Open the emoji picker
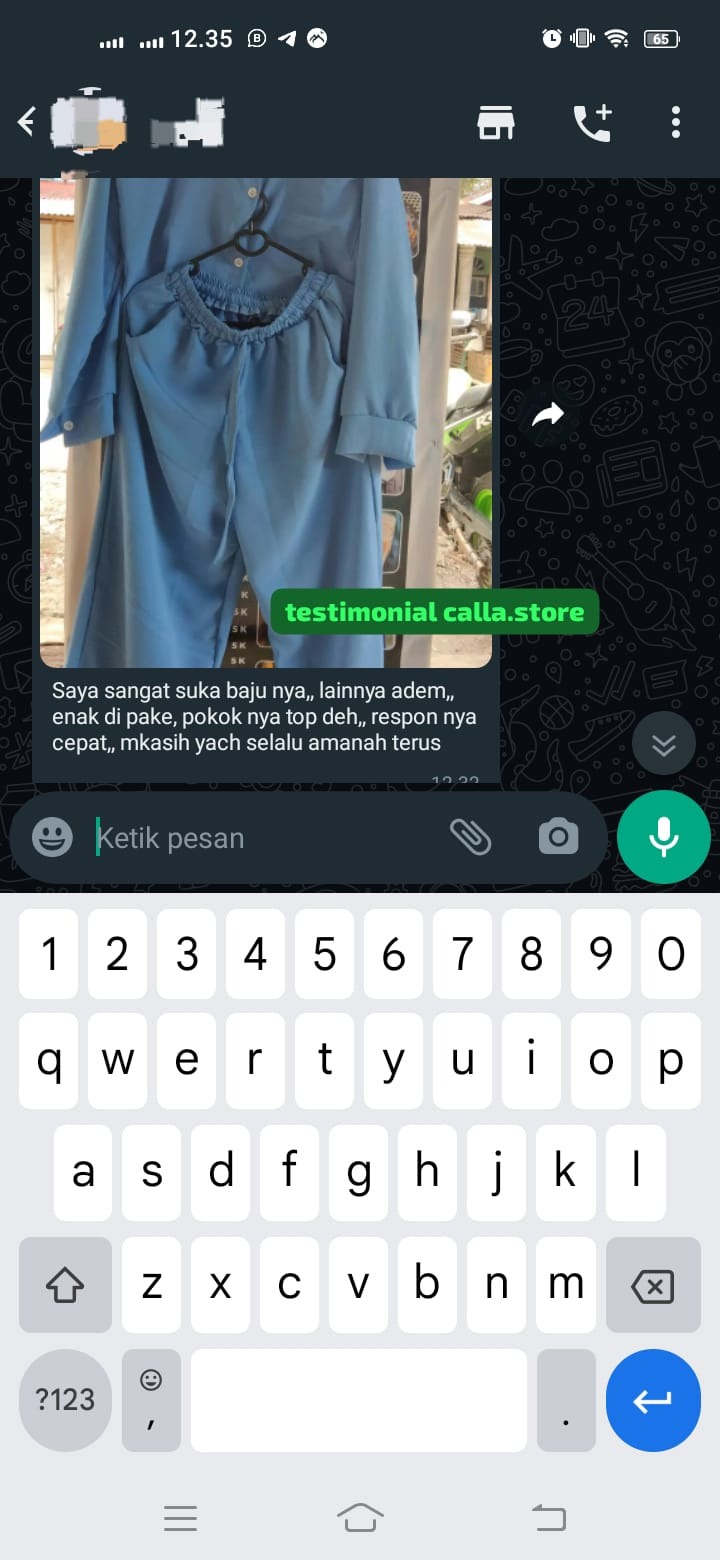Image resolution: width=720 pixels, height=1560 pixels. pyautogui.click(x=52, y=837)
